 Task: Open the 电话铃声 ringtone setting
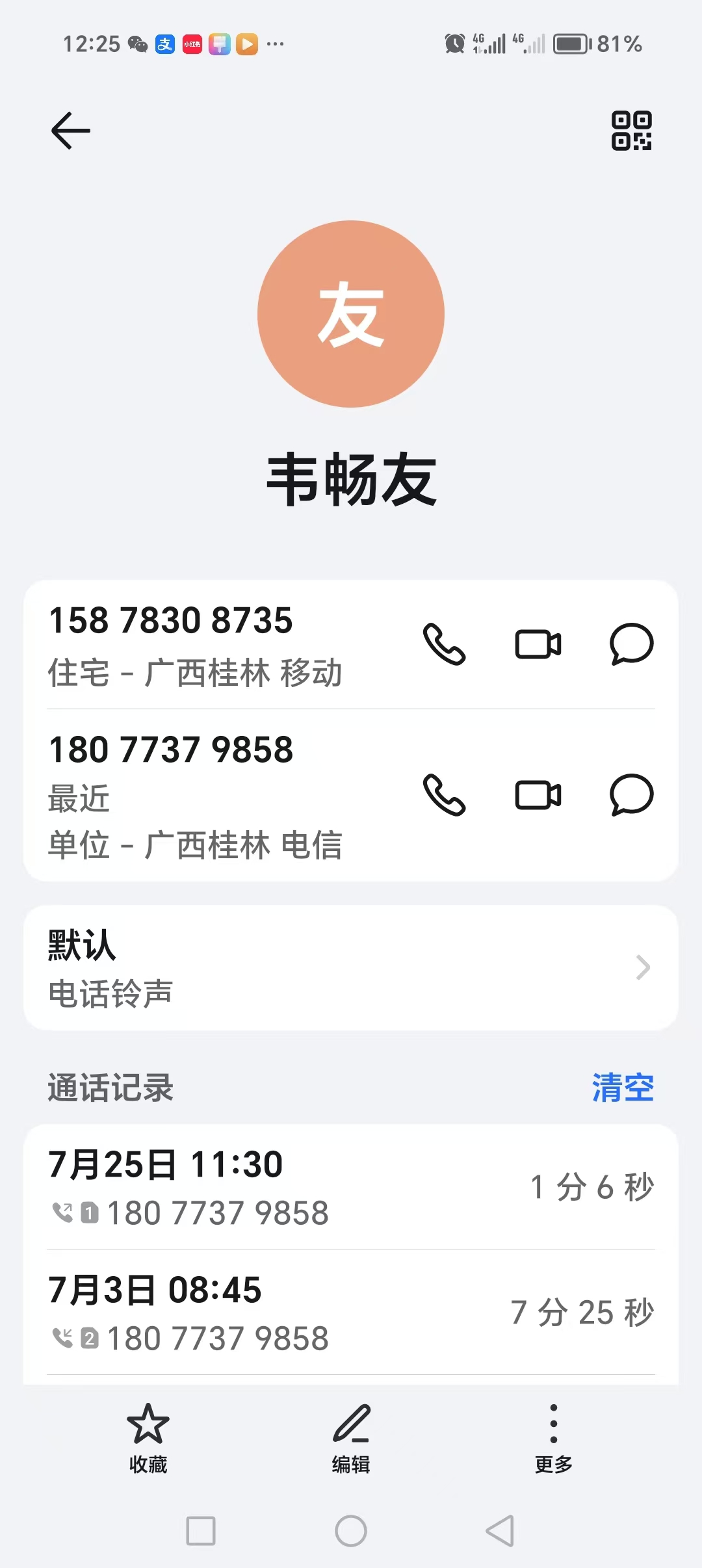pos(351,967)
